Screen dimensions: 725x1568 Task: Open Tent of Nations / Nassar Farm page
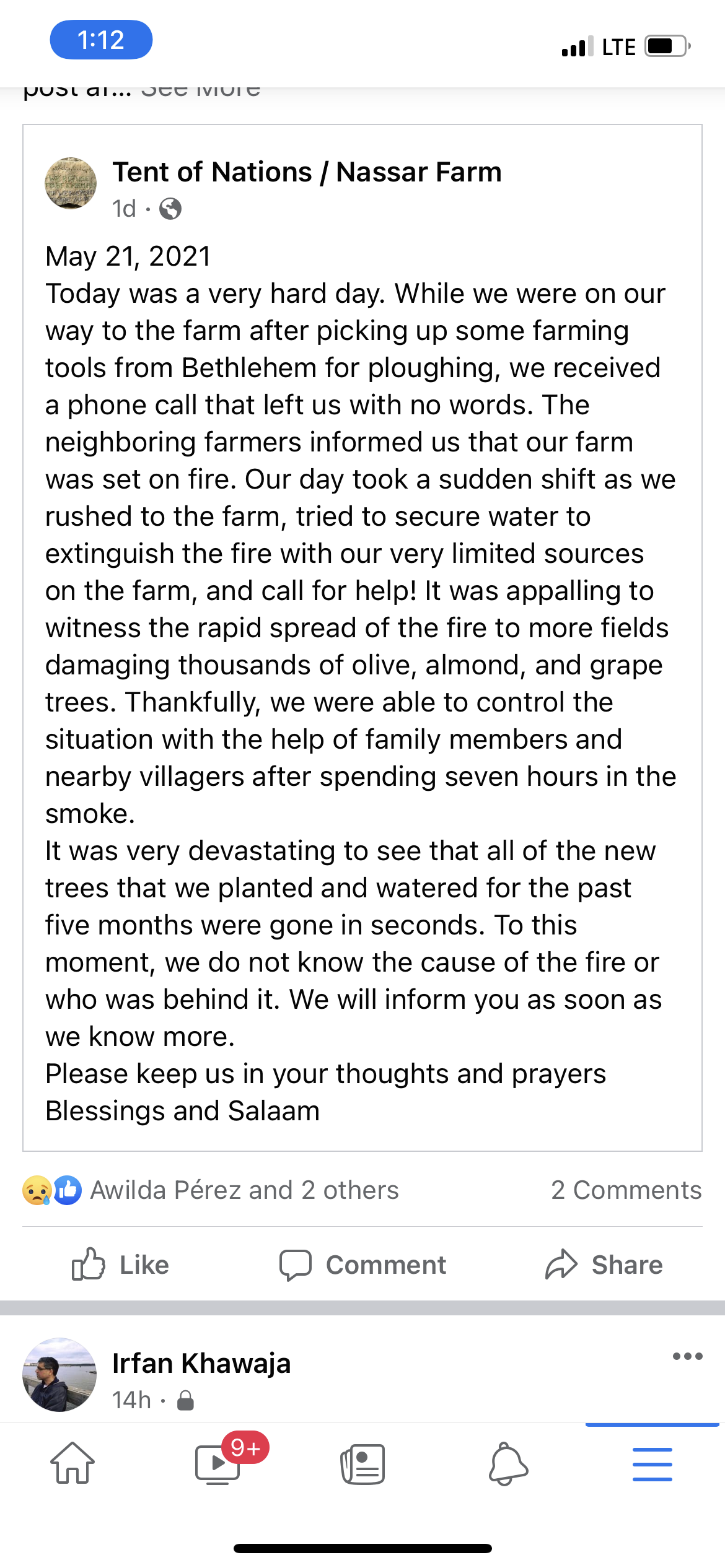click(x=307, y=172)
